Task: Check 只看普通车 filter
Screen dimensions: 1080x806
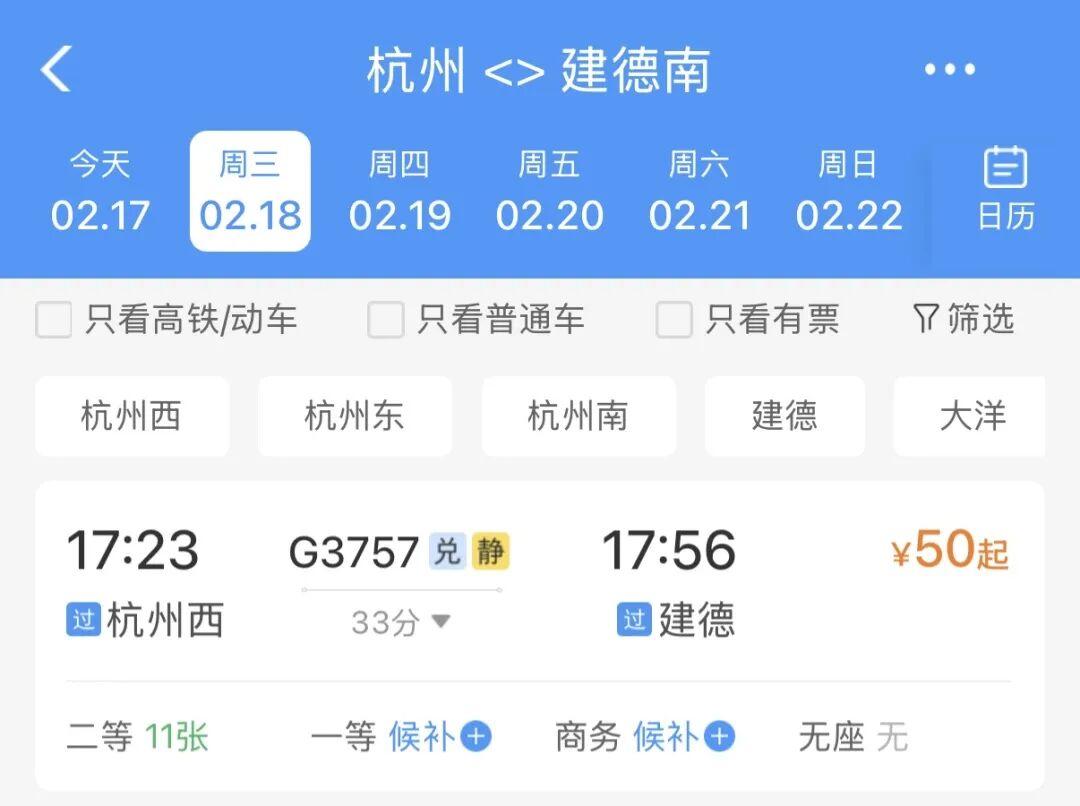Action: [x=386, y=320]
